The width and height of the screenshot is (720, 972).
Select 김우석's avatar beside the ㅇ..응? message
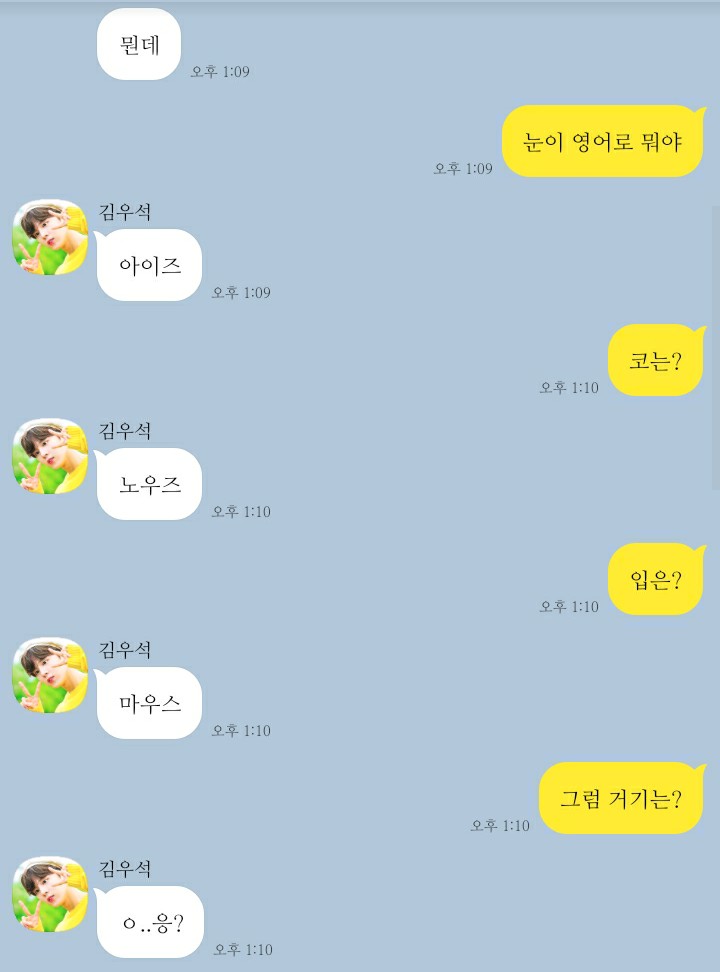point(50,894)
